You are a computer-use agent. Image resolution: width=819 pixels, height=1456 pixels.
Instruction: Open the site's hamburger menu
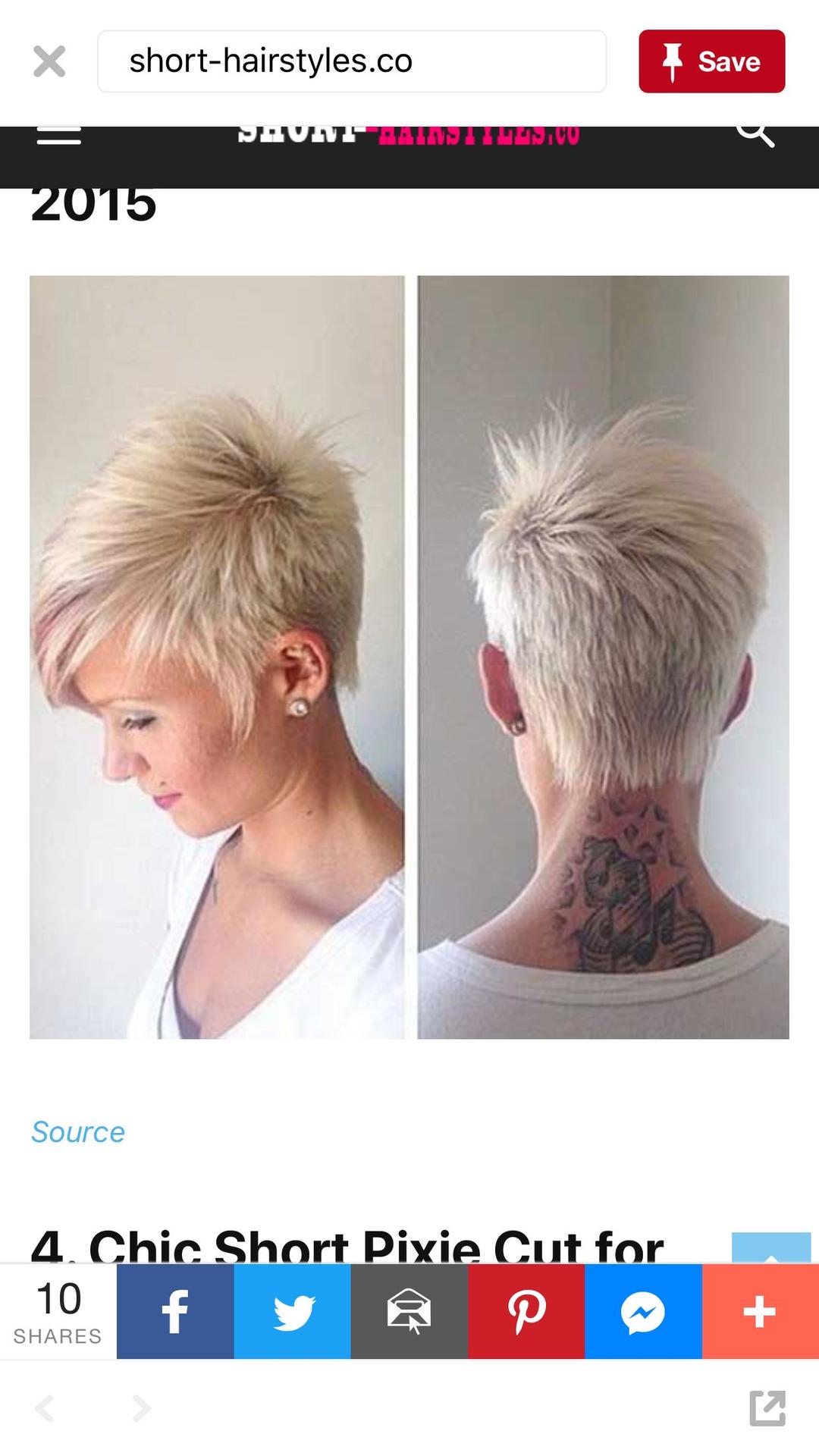pos(59,134)
